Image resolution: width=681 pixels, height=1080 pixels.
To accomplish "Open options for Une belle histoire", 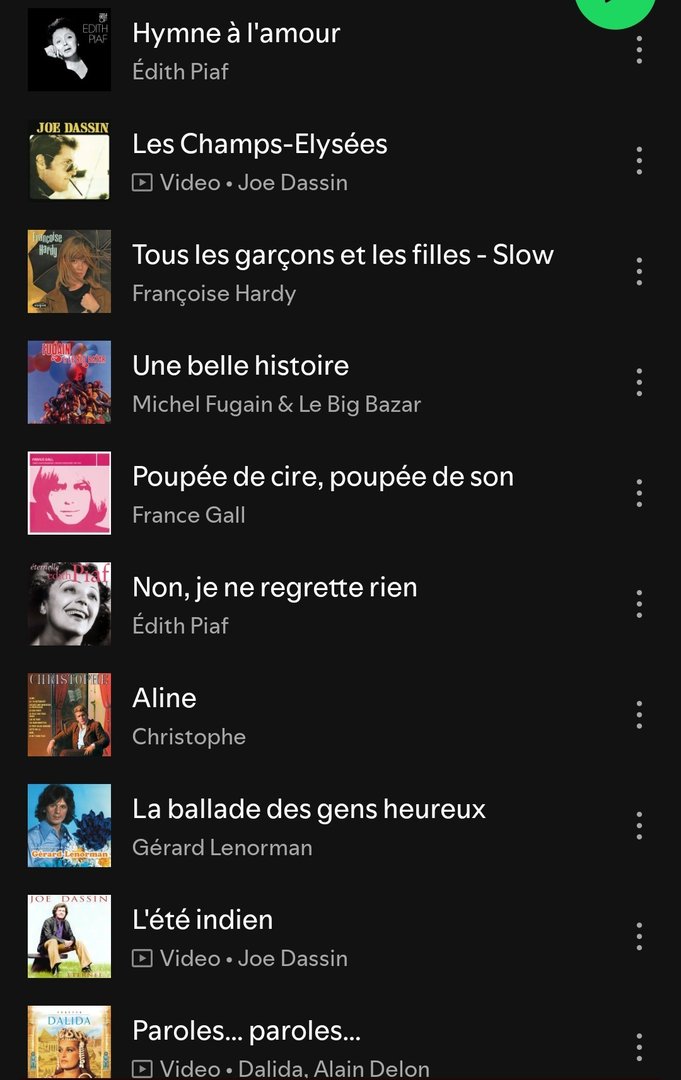I will pyautogui.click(x=639, y=382).
